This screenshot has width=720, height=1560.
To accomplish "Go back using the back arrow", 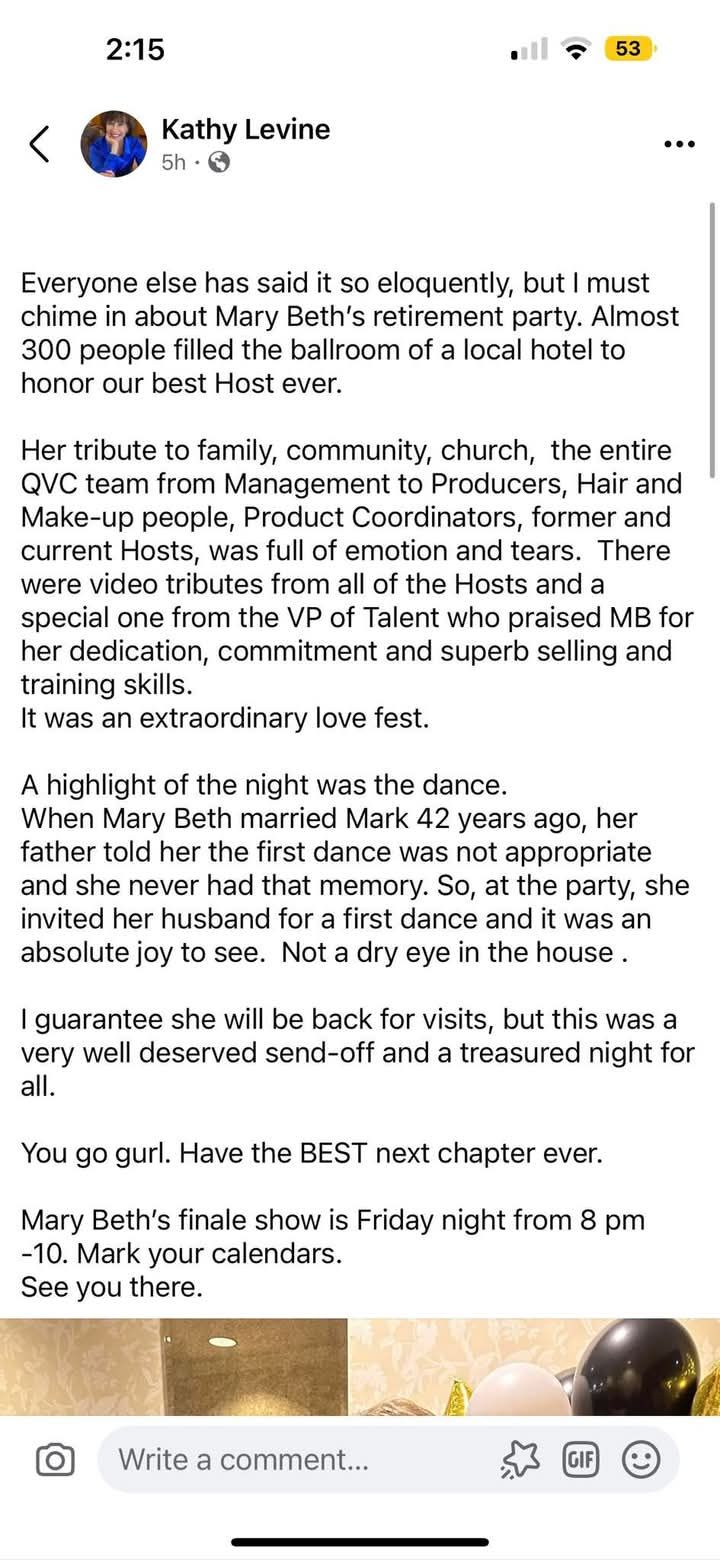I will 39,144.
